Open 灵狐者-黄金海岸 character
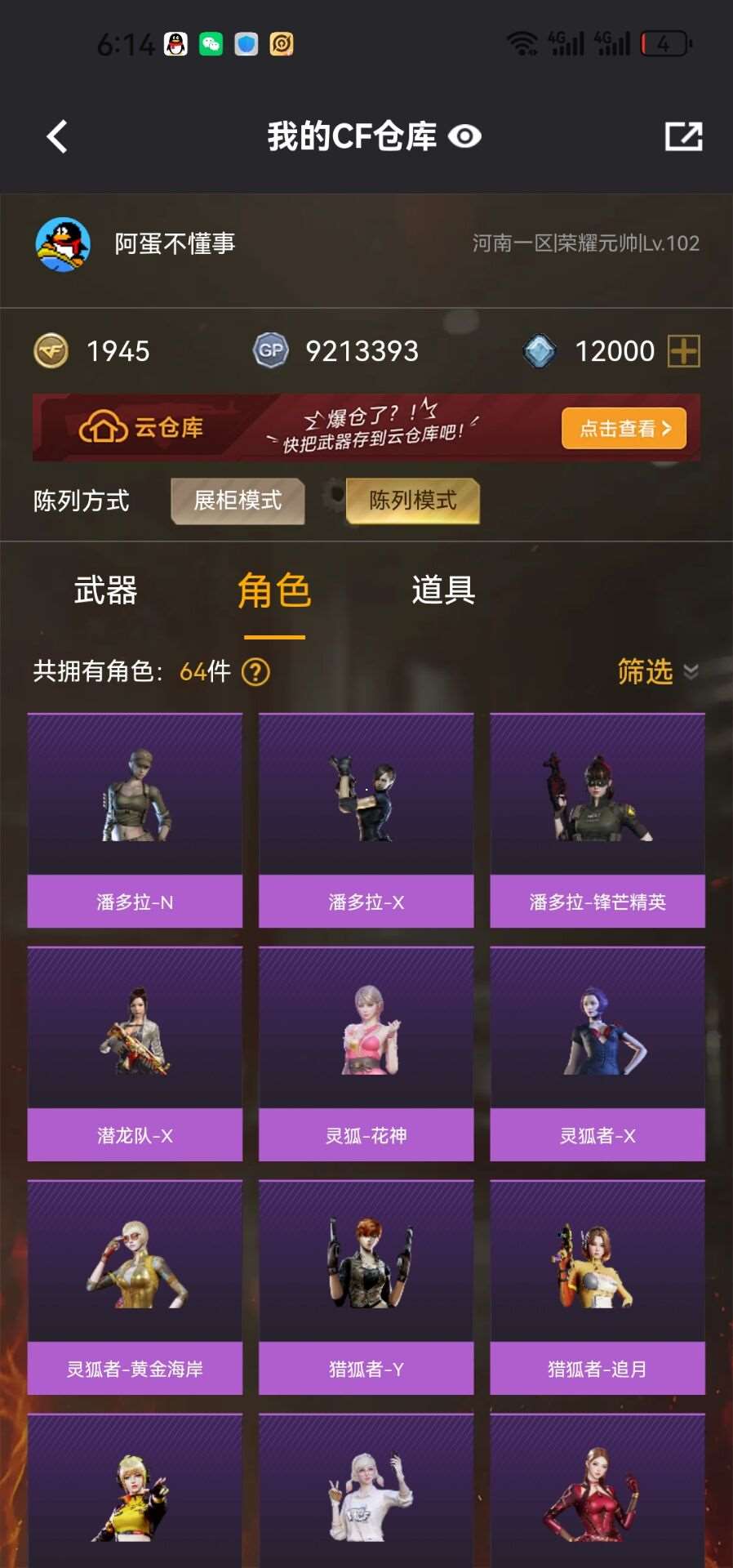Image resolution: width=733 pixels, height=1568 pixels. click(135, 1287)
